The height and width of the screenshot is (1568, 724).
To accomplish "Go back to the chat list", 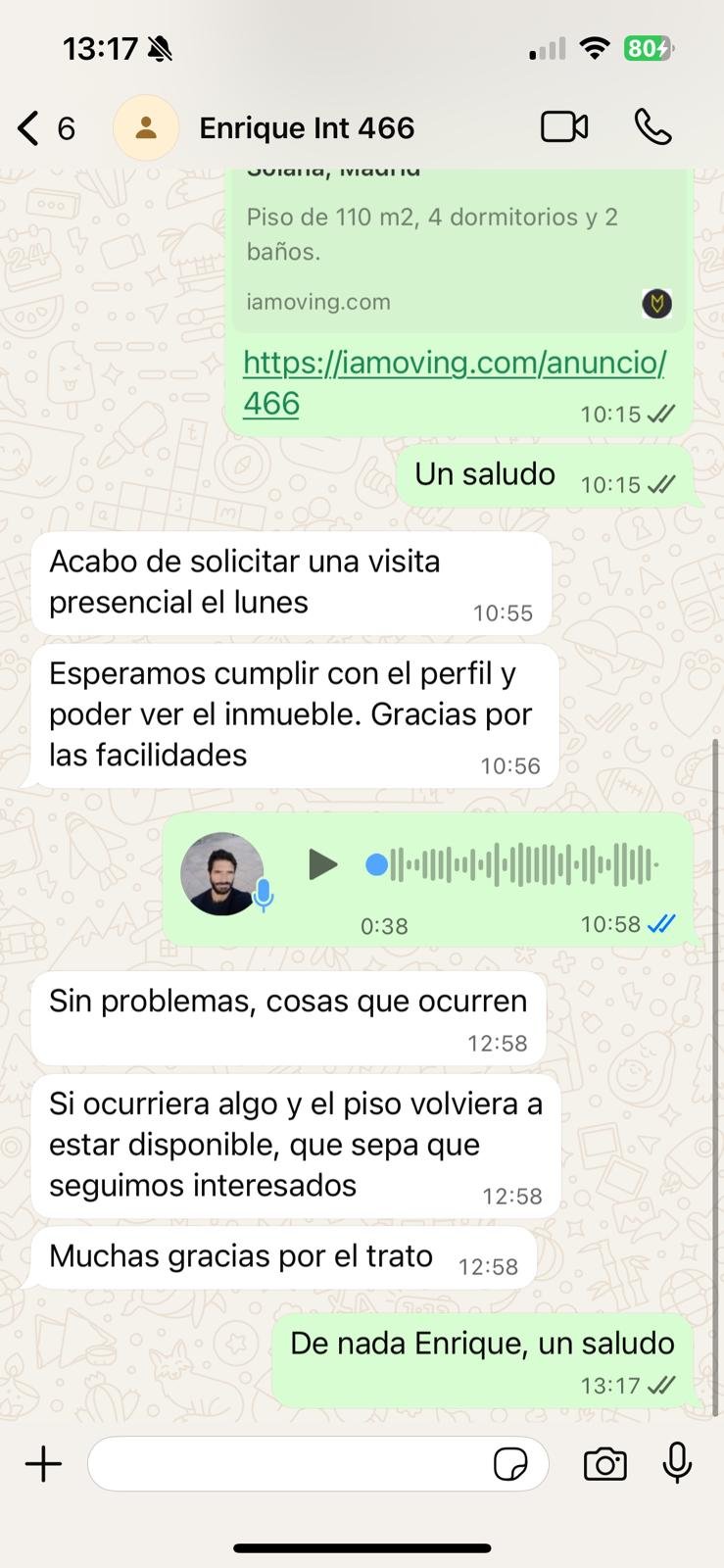I will [26, 126].
